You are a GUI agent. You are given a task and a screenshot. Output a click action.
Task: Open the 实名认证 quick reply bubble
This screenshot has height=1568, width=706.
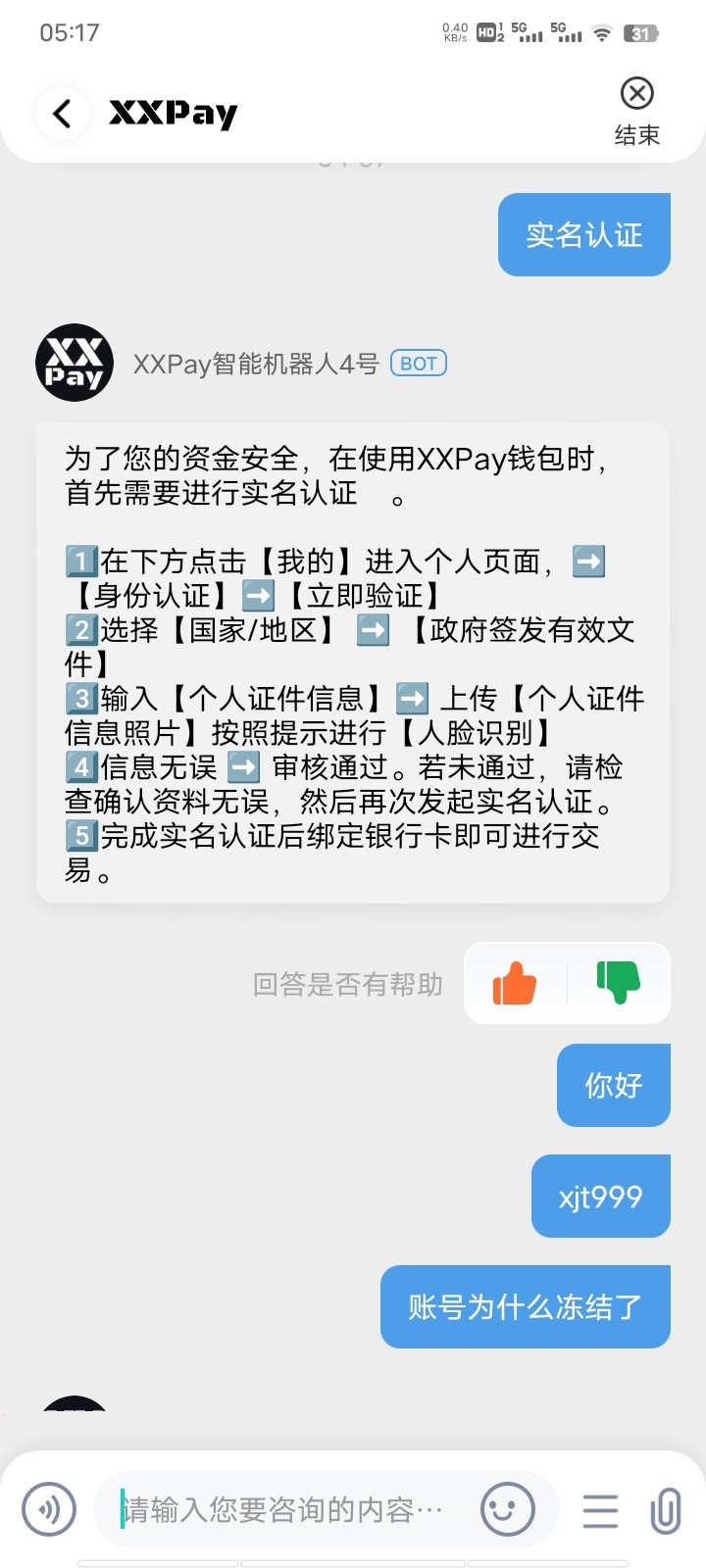click(583, 233)
